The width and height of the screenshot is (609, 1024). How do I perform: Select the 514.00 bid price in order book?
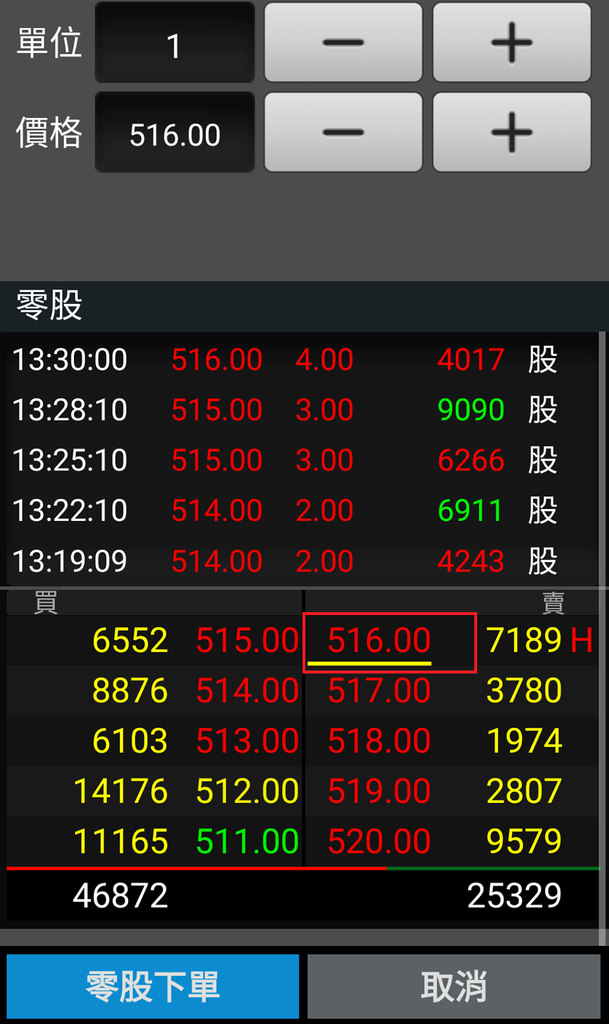tap(247, 691)
